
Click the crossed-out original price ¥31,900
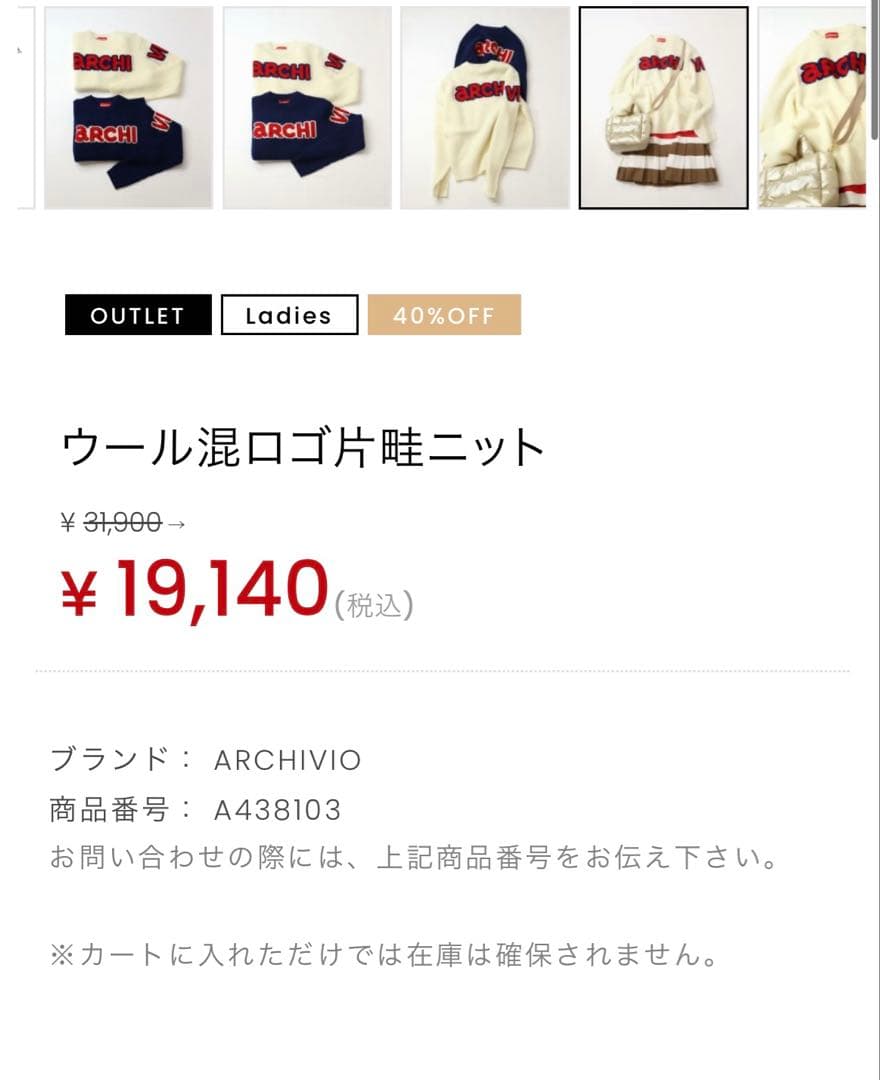[x=110, y=520]
